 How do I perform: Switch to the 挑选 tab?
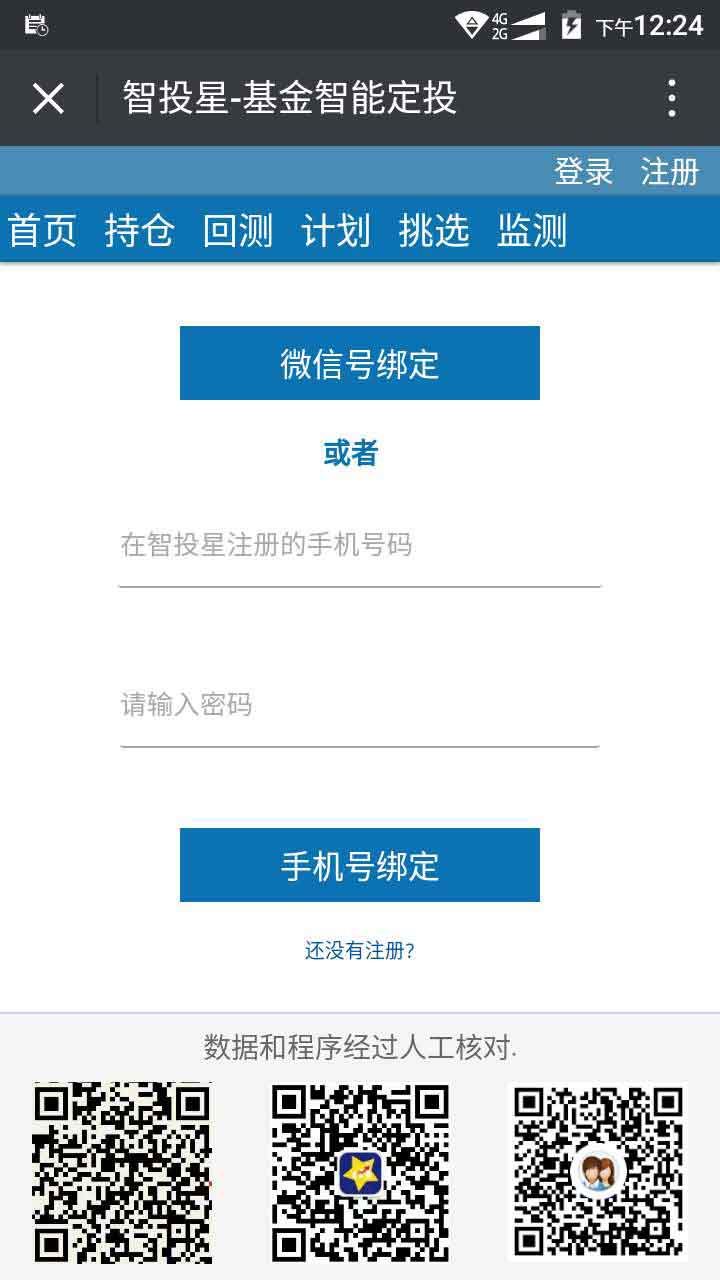[x=434, y=230]
